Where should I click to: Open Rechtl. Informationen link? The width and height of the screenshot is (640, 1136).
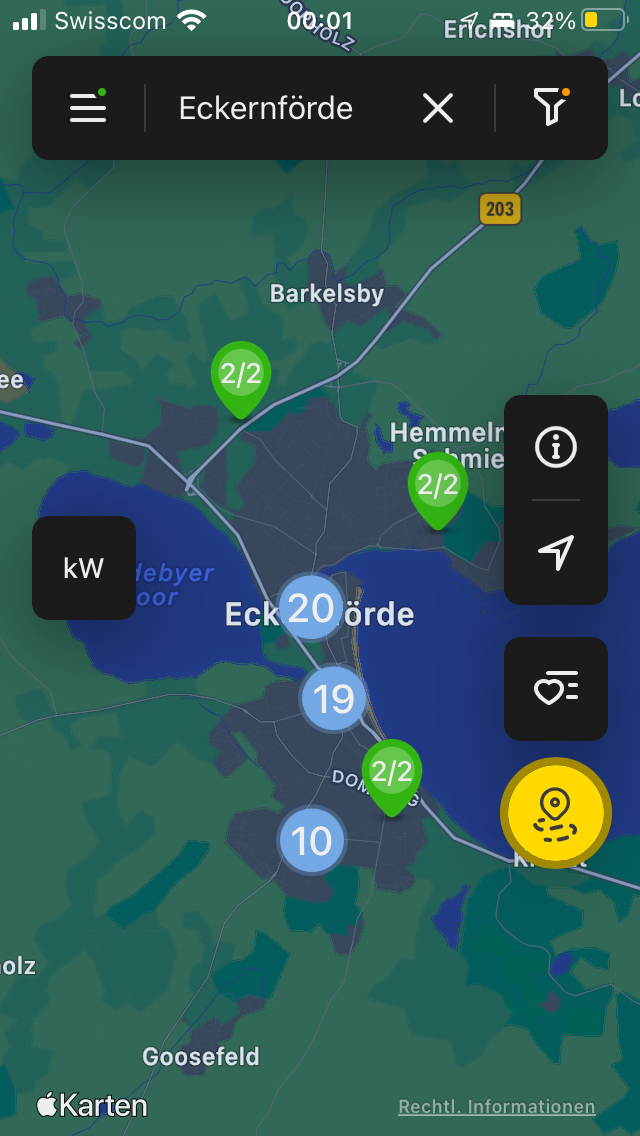pyautogui.click(x=497, y=1107)
